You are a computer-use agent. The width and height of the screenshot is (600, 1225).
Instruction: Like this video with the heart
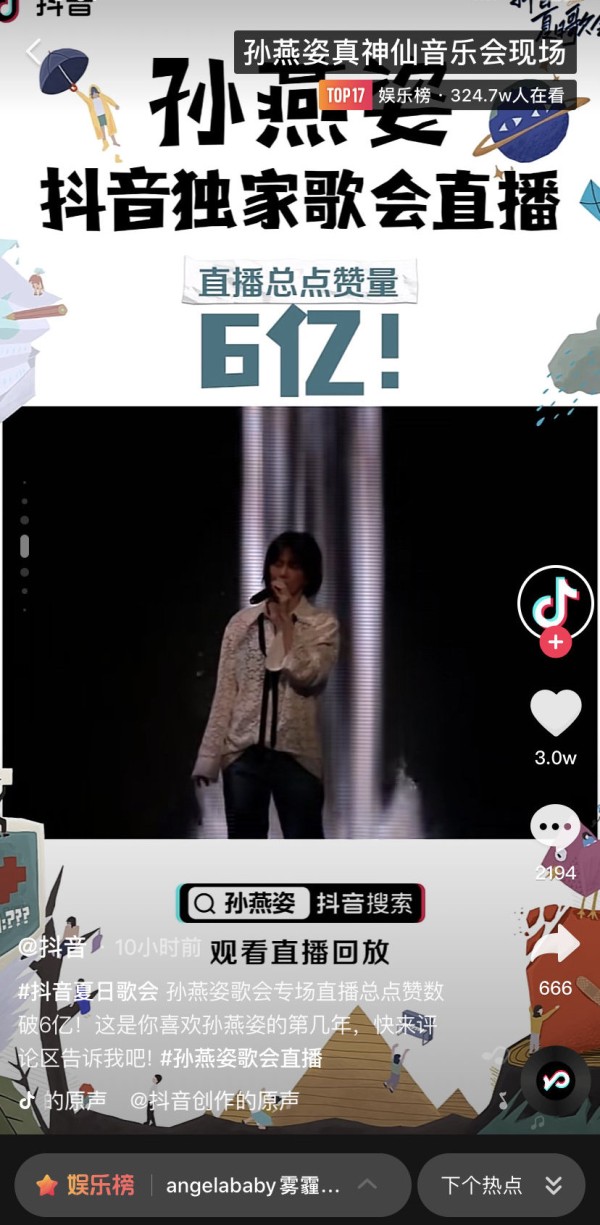[555, 713]
